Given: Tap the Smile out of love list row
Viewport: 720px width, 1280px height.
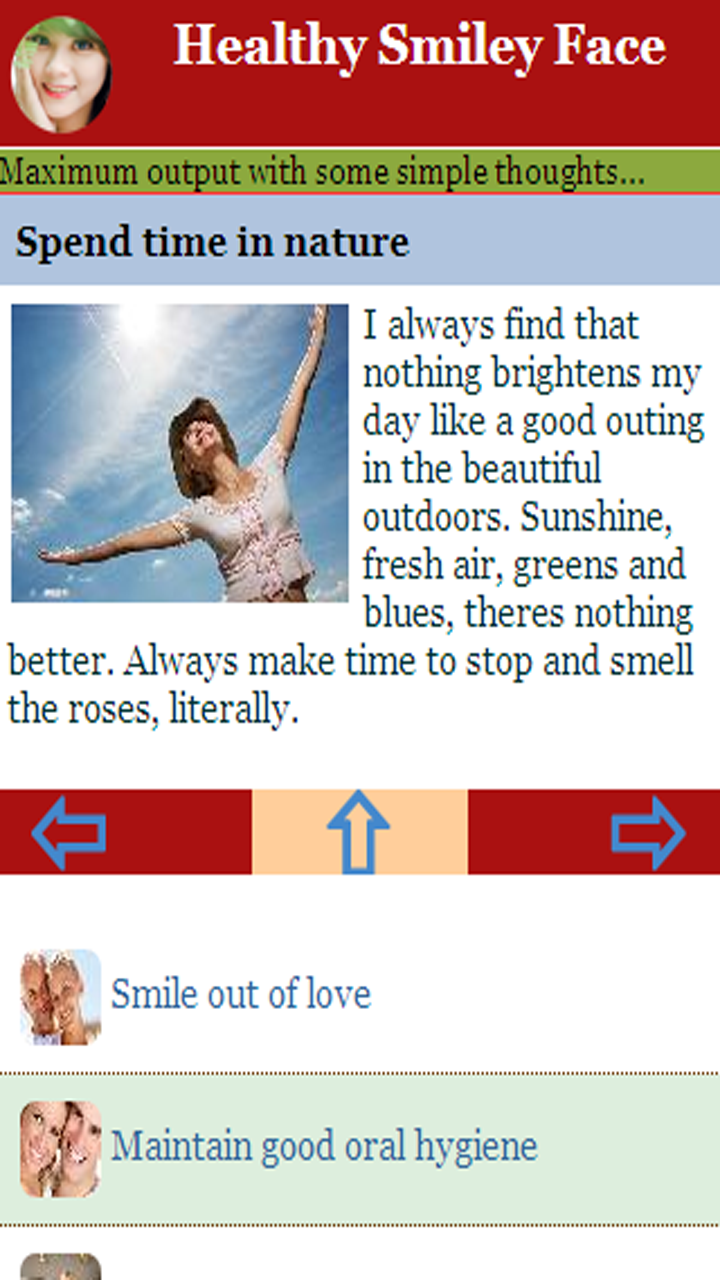Looking at the screenshot, I should click(360, 995).
